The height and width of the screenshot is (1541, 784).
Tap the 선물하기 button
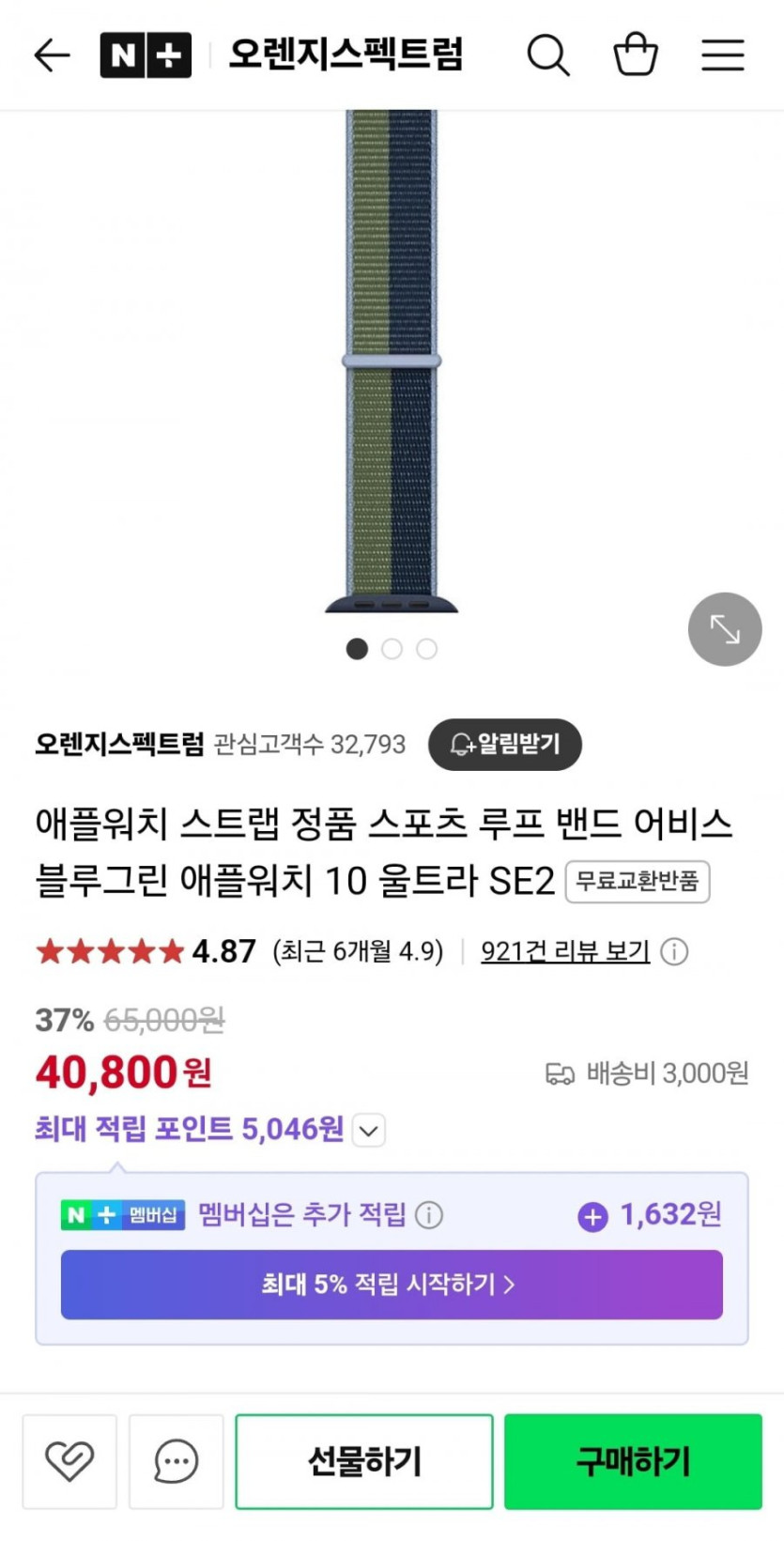click(x=364, y=1461)
